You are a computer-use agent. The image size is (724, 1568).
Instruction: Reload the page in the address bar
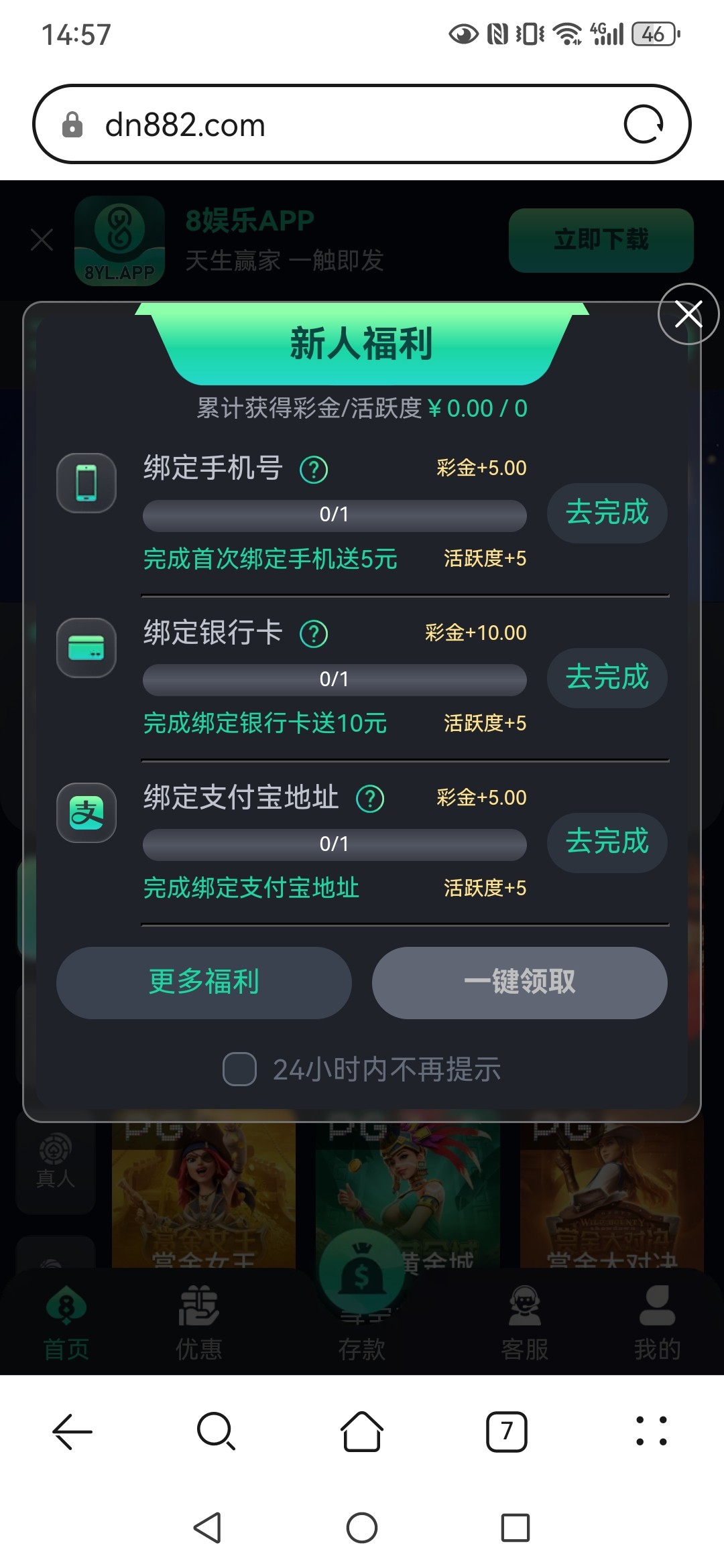(644, 125)
